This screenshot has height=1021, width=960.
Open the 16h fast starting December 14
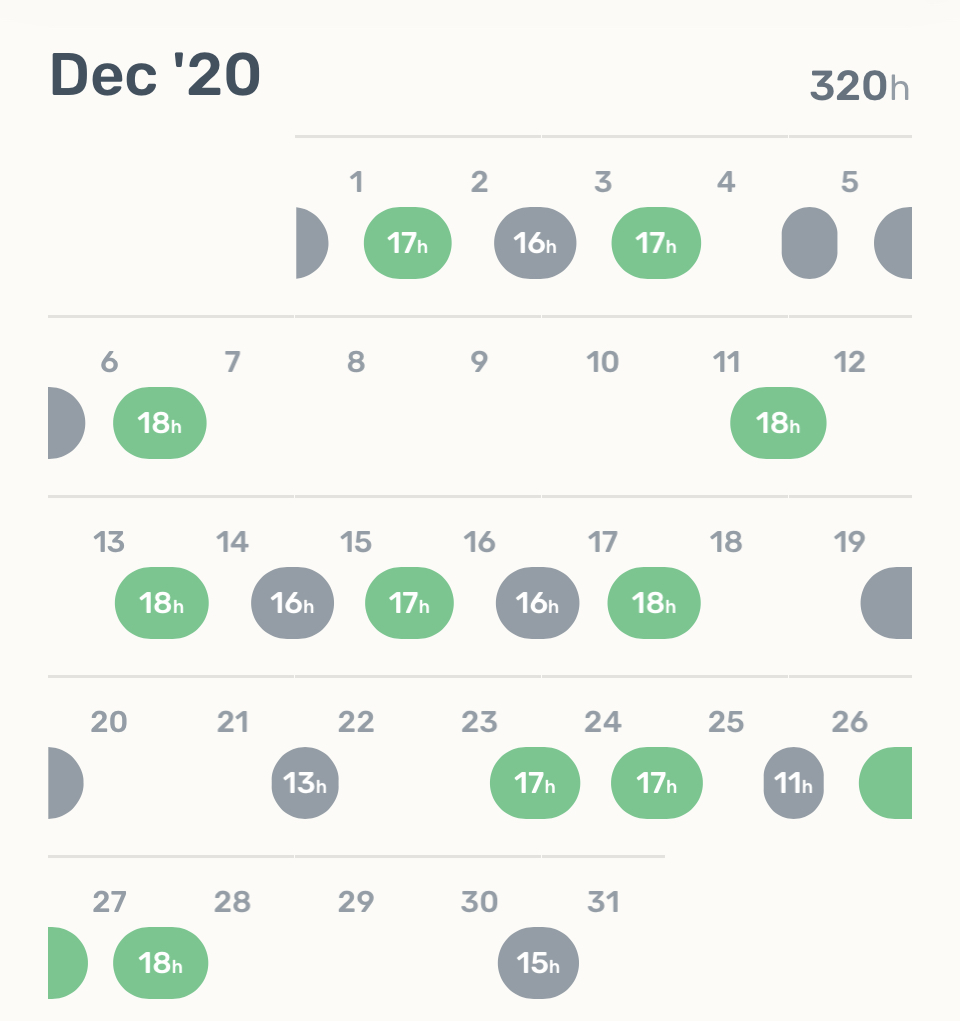[292, 603]
